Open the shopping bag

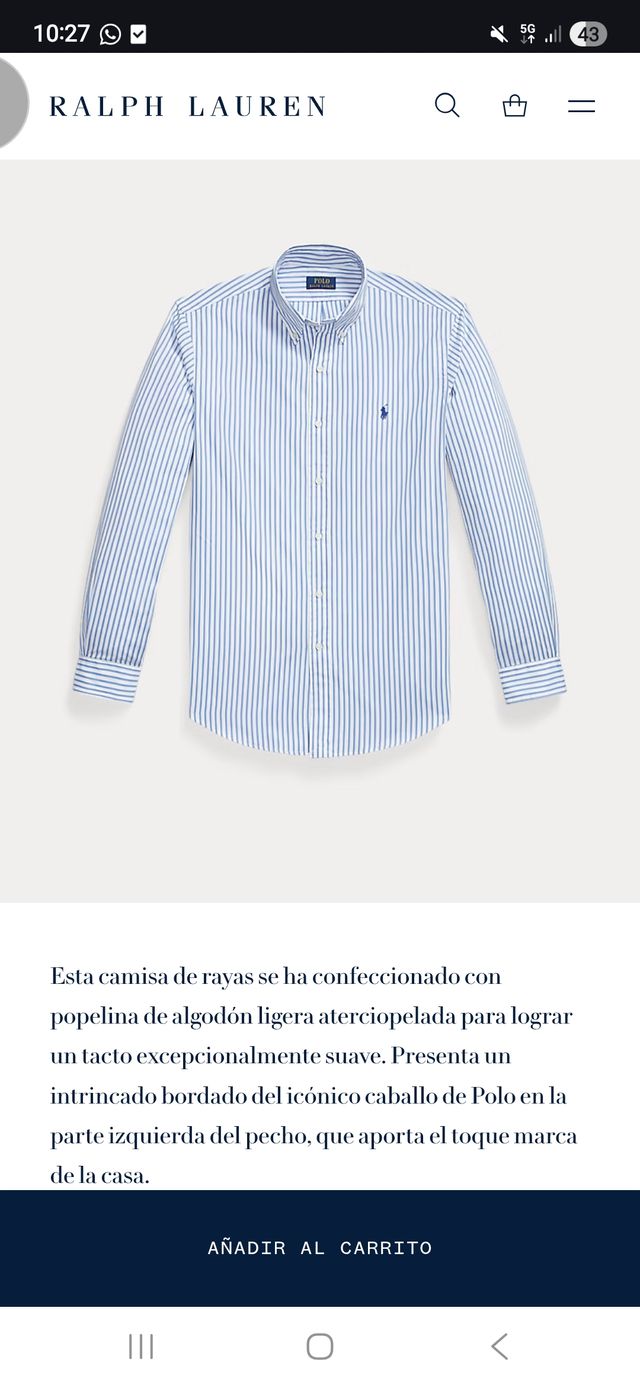pyautogui.click(x=515, y=106)
